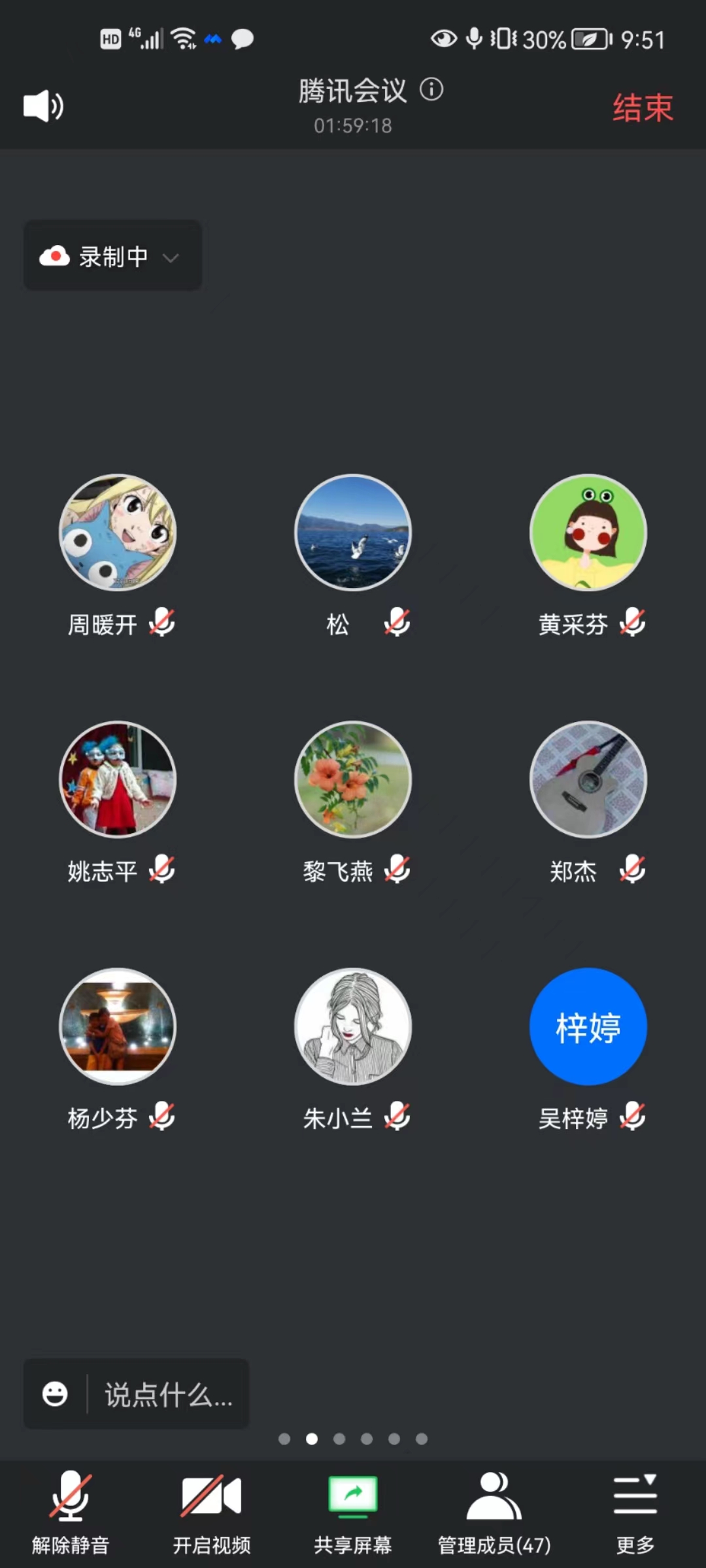Viewport: 706px width, 1568px height.
Task: Select participant 朱小兰
Action: point(353,1026)
